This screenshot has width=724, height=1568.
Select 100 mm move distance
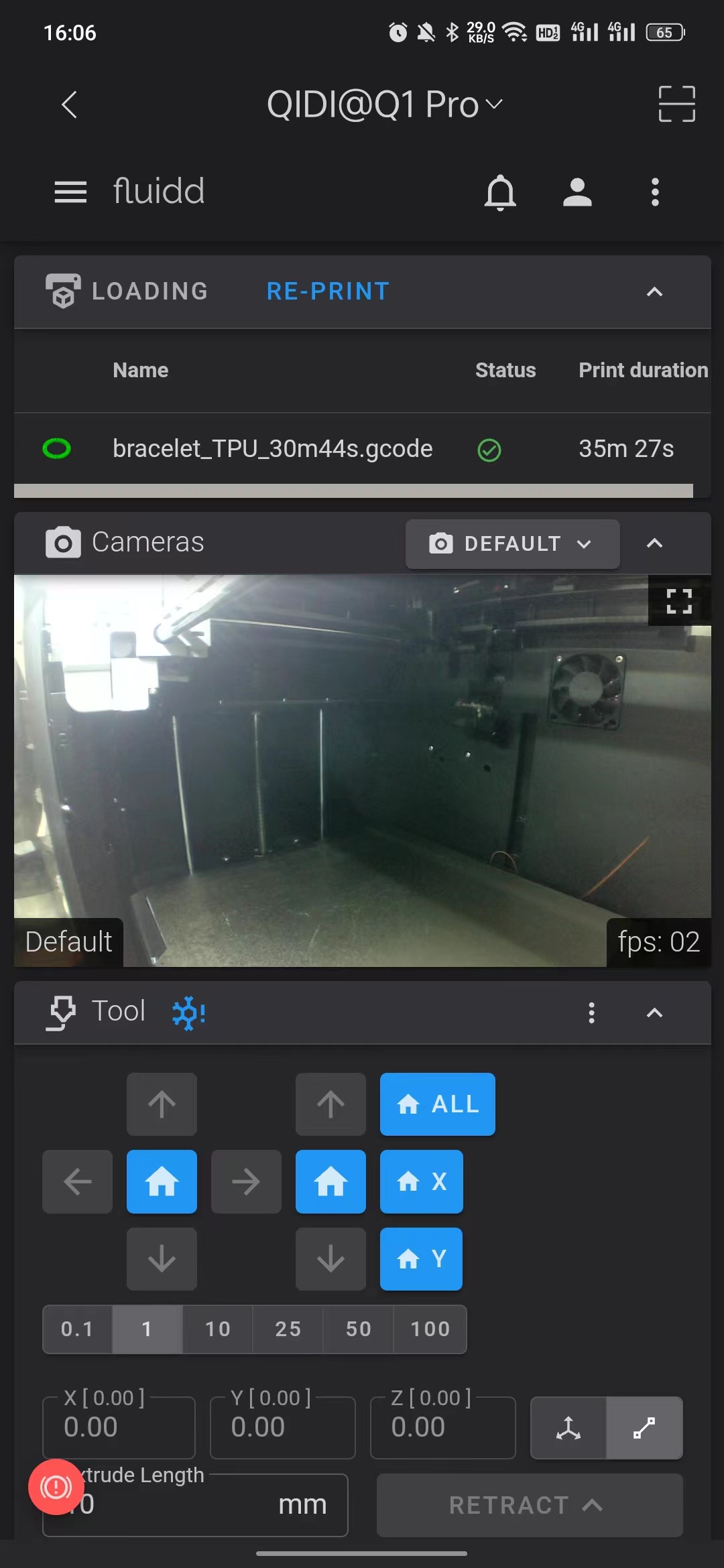430,1329
